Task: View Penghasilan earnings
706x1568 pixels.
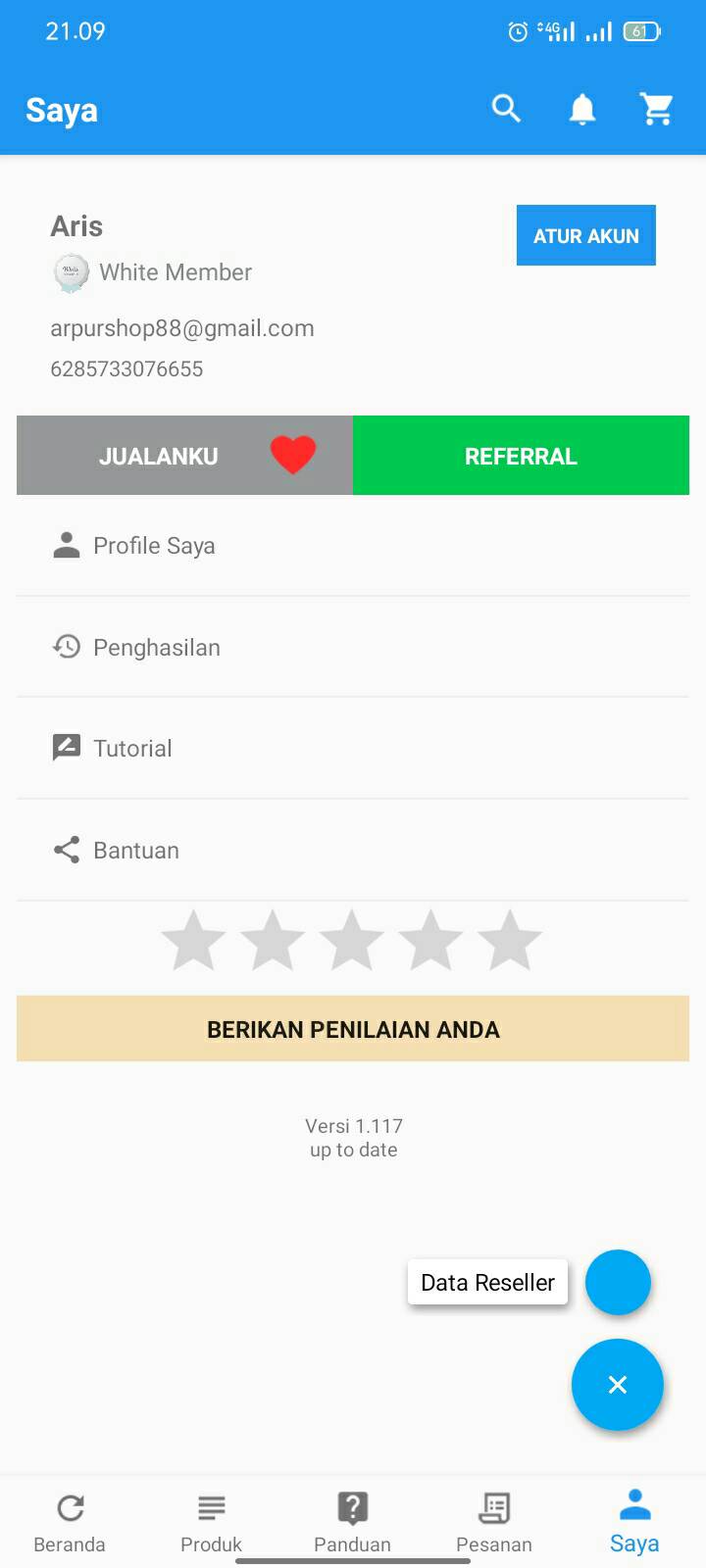Action: (x=353, y=647)
